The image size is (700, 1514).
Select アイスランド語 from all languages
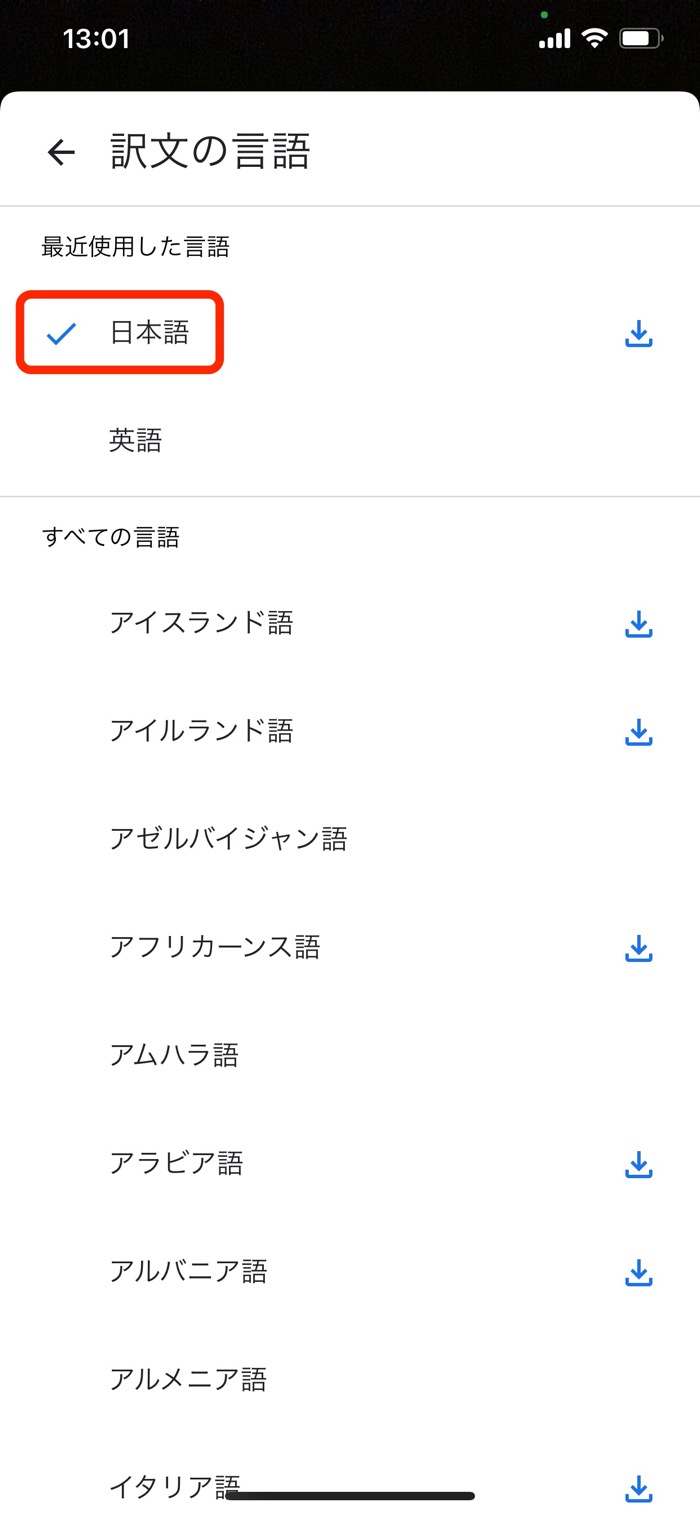[201, 624]
